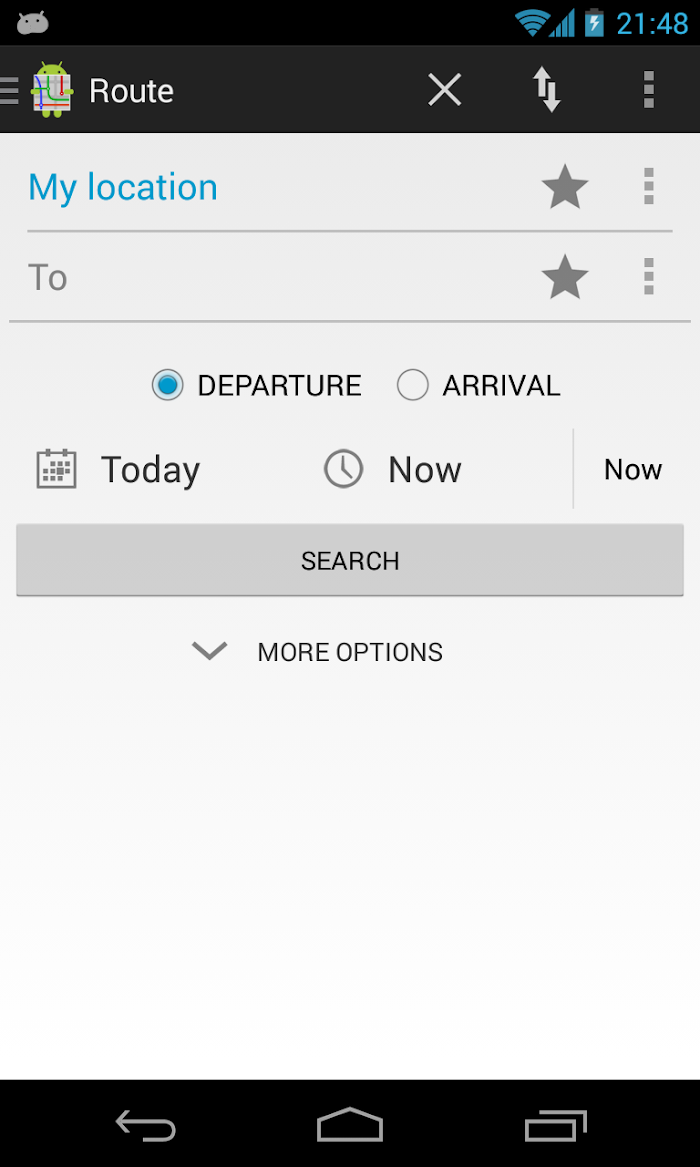
Task: Open options menu for To field
Action: pos(649,277)
